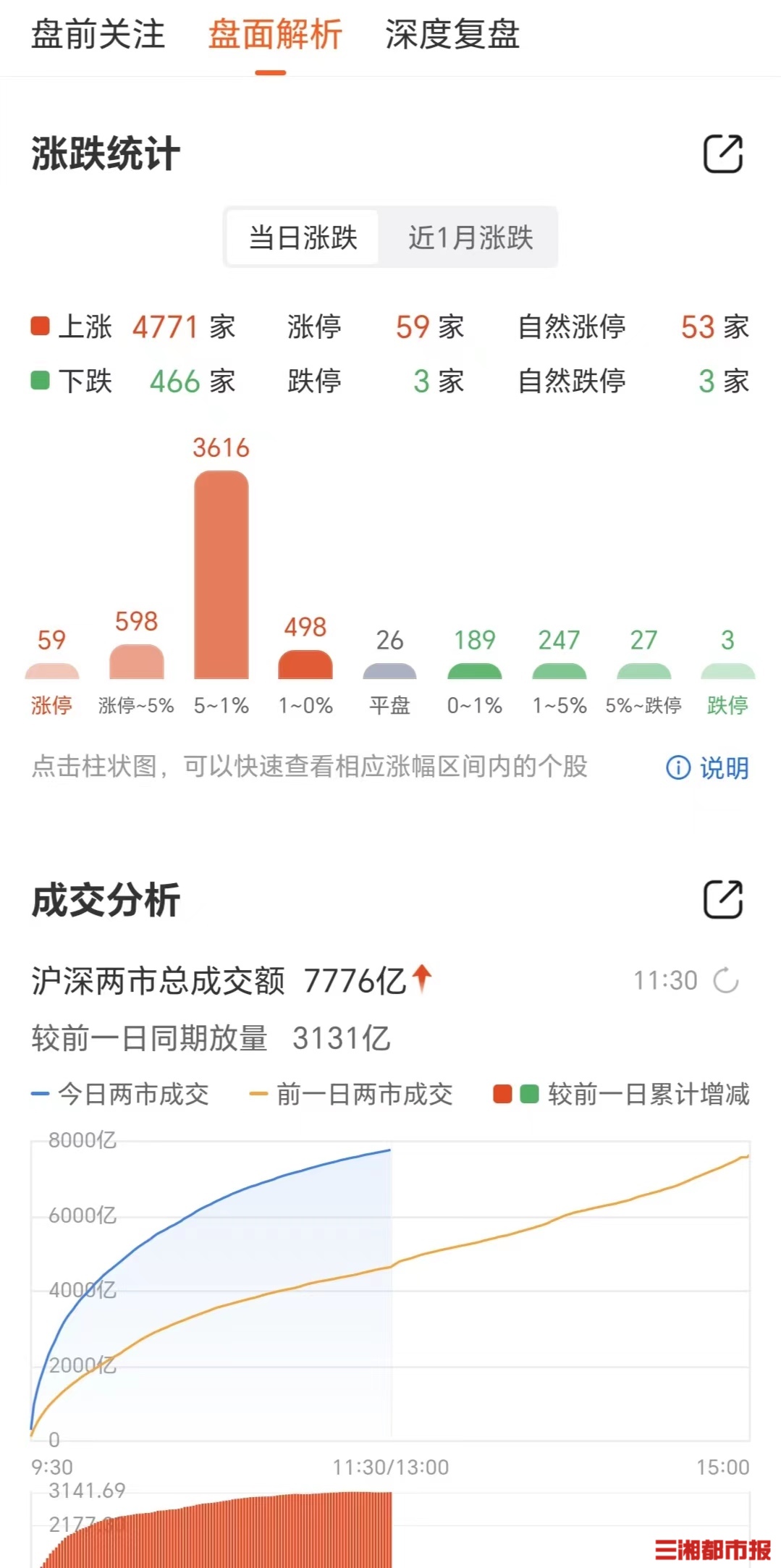Switch to the 盘前关注 tab

[x=98, y=35]
